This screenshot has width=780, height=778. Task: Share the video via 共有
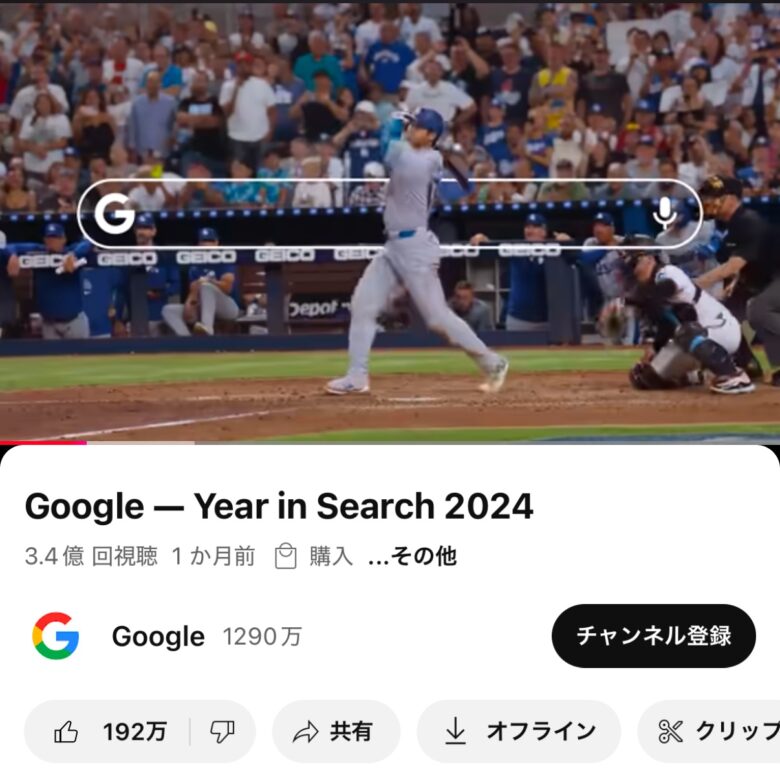335,731
